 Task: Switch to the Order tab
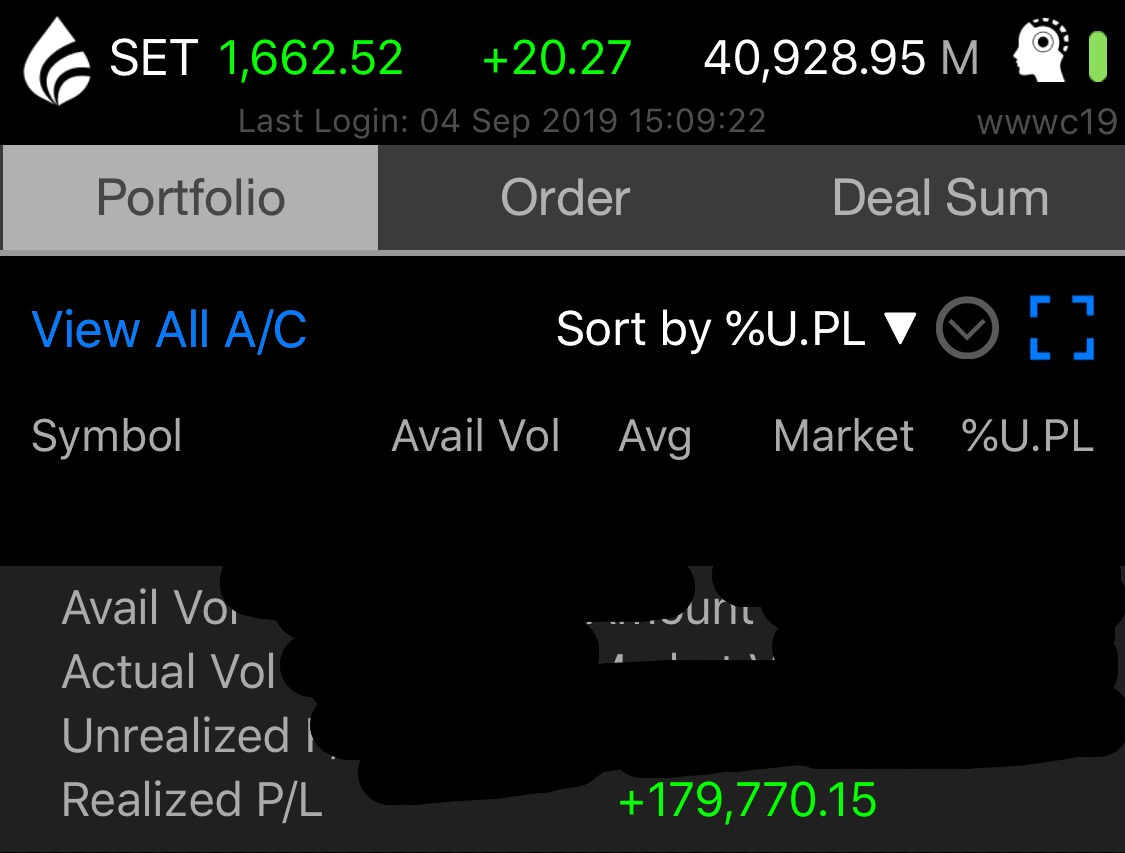[565, 198]
